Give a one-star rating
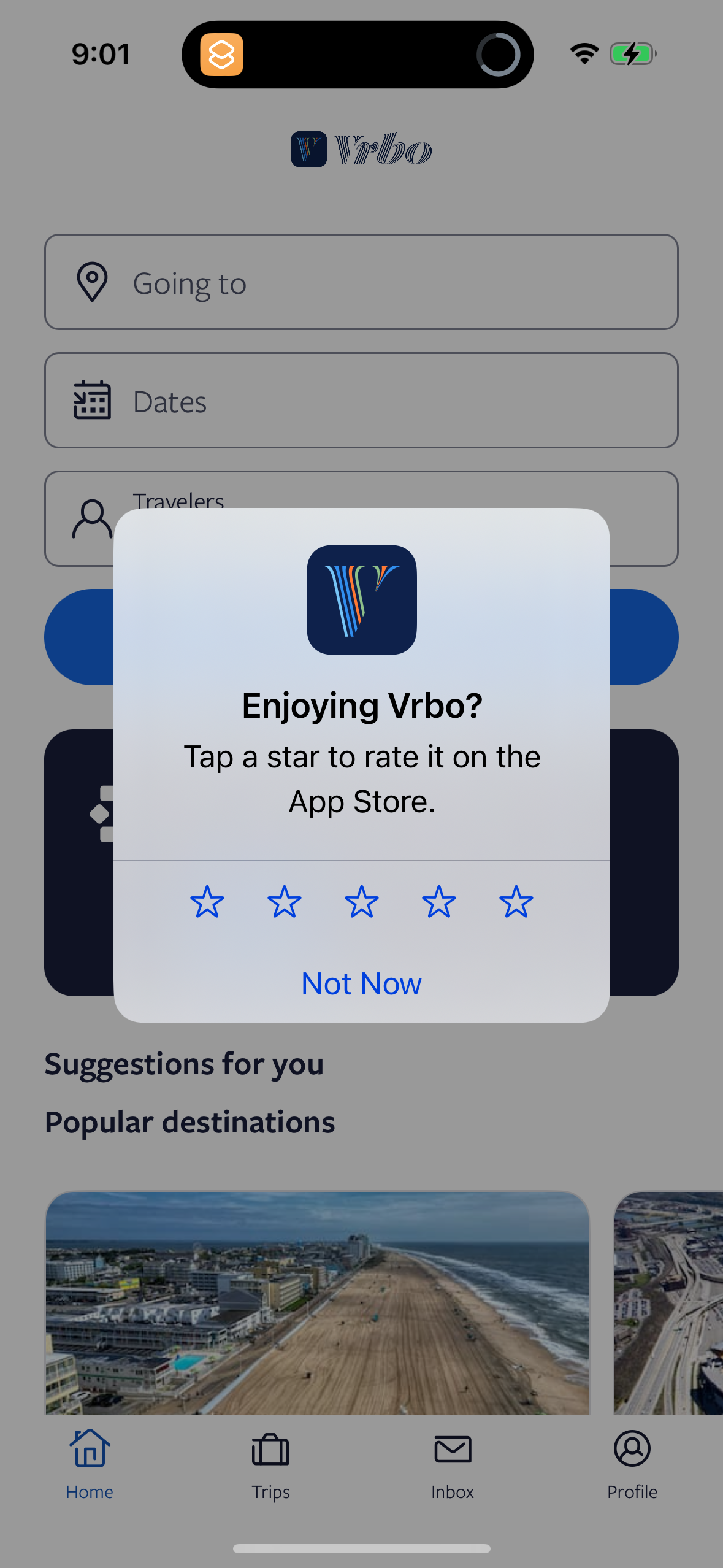This screenshot has height=1568, width=723. pos(207,902)
